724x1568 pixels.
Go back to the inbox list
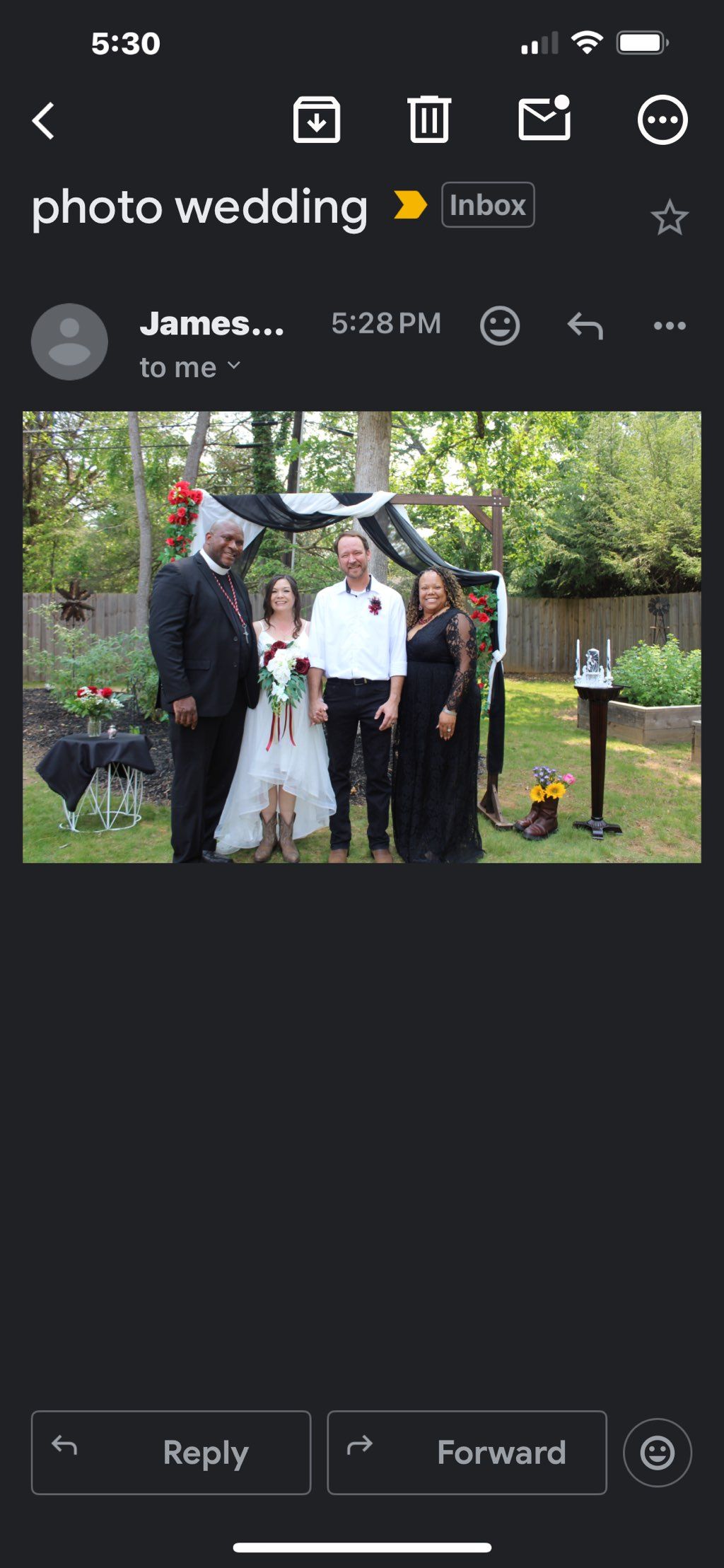(44, 120)
